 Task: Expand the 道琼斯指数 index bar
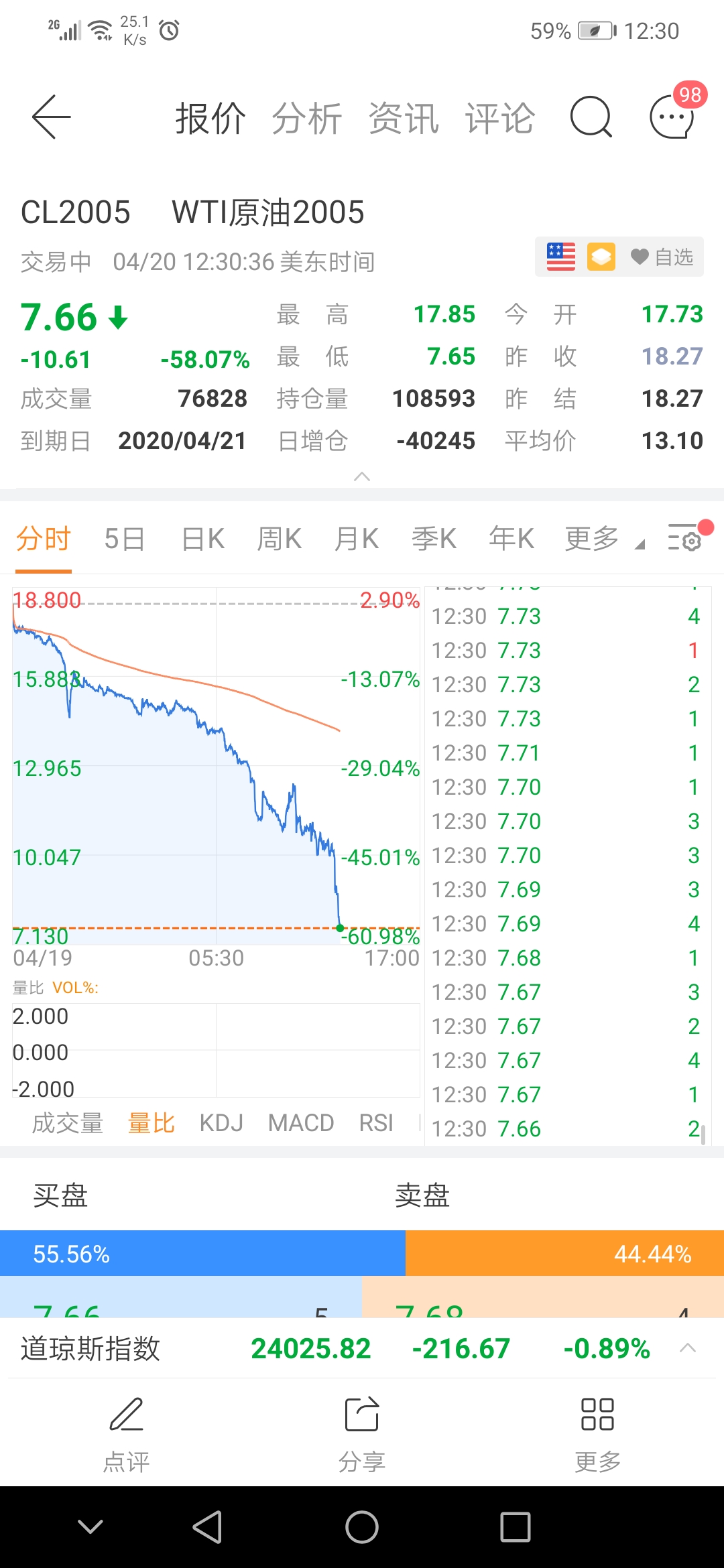[x=688, y=1348]
